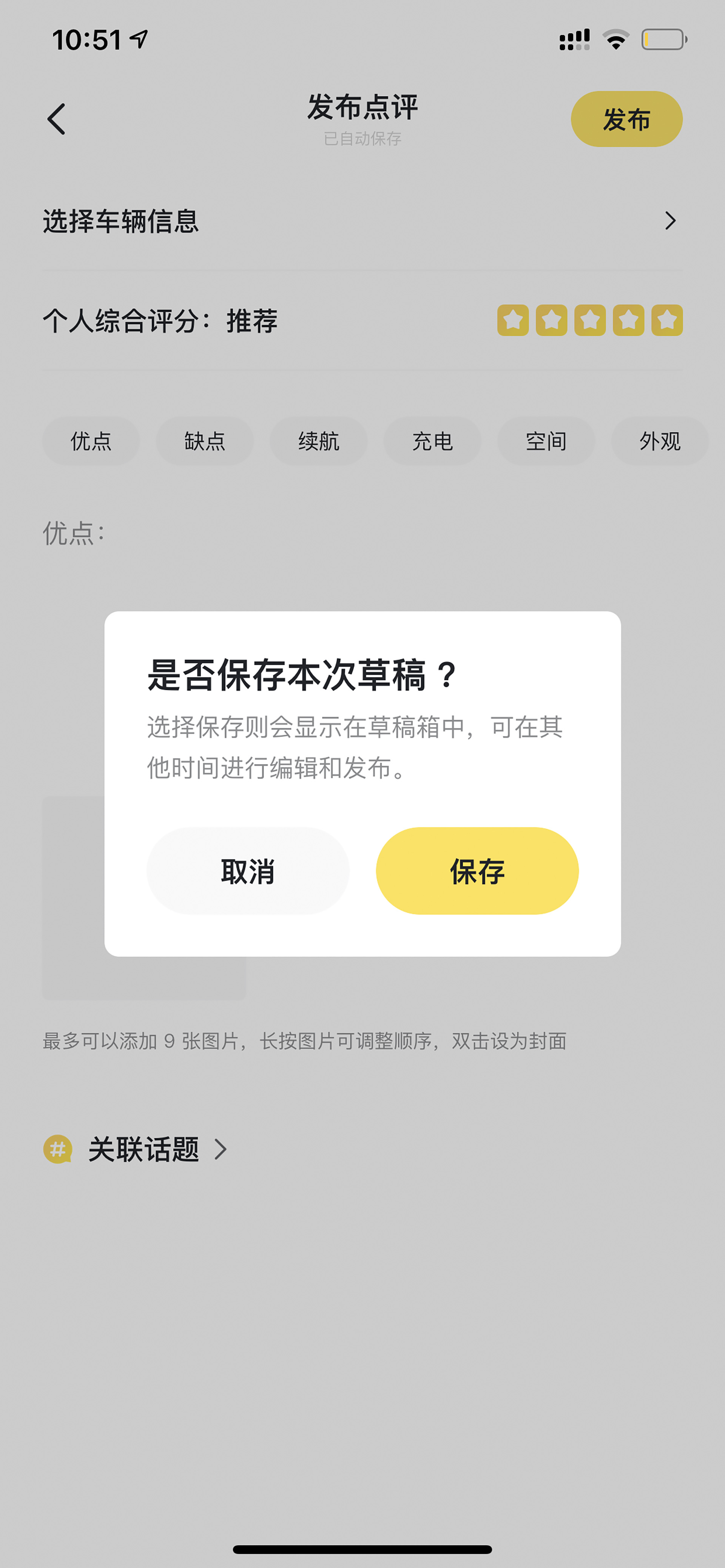Select the 续航 chip

[319, 441]
